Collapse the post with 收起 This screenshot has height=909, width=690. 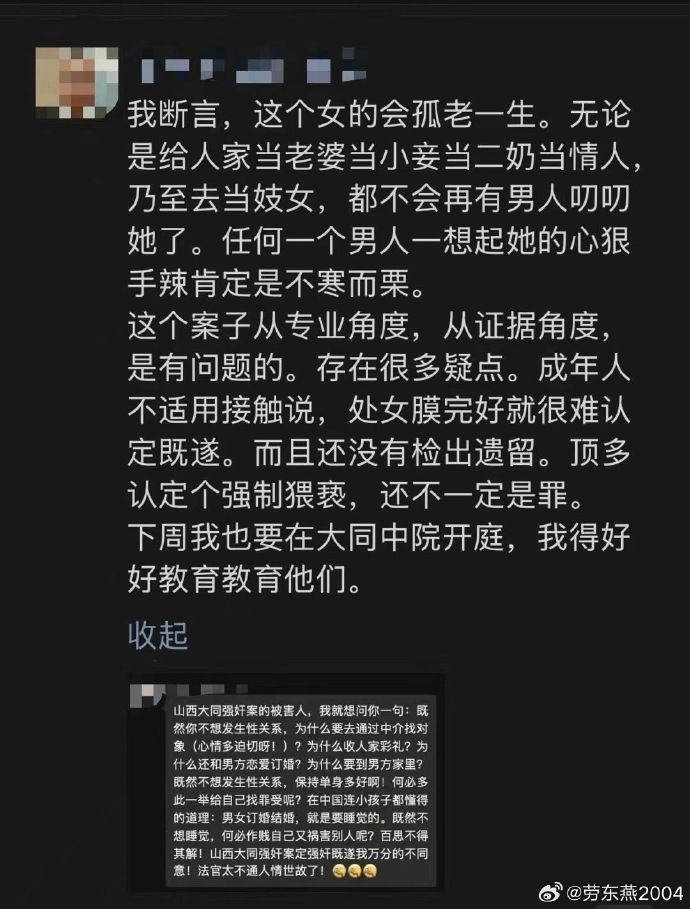[x=158, y=634]
